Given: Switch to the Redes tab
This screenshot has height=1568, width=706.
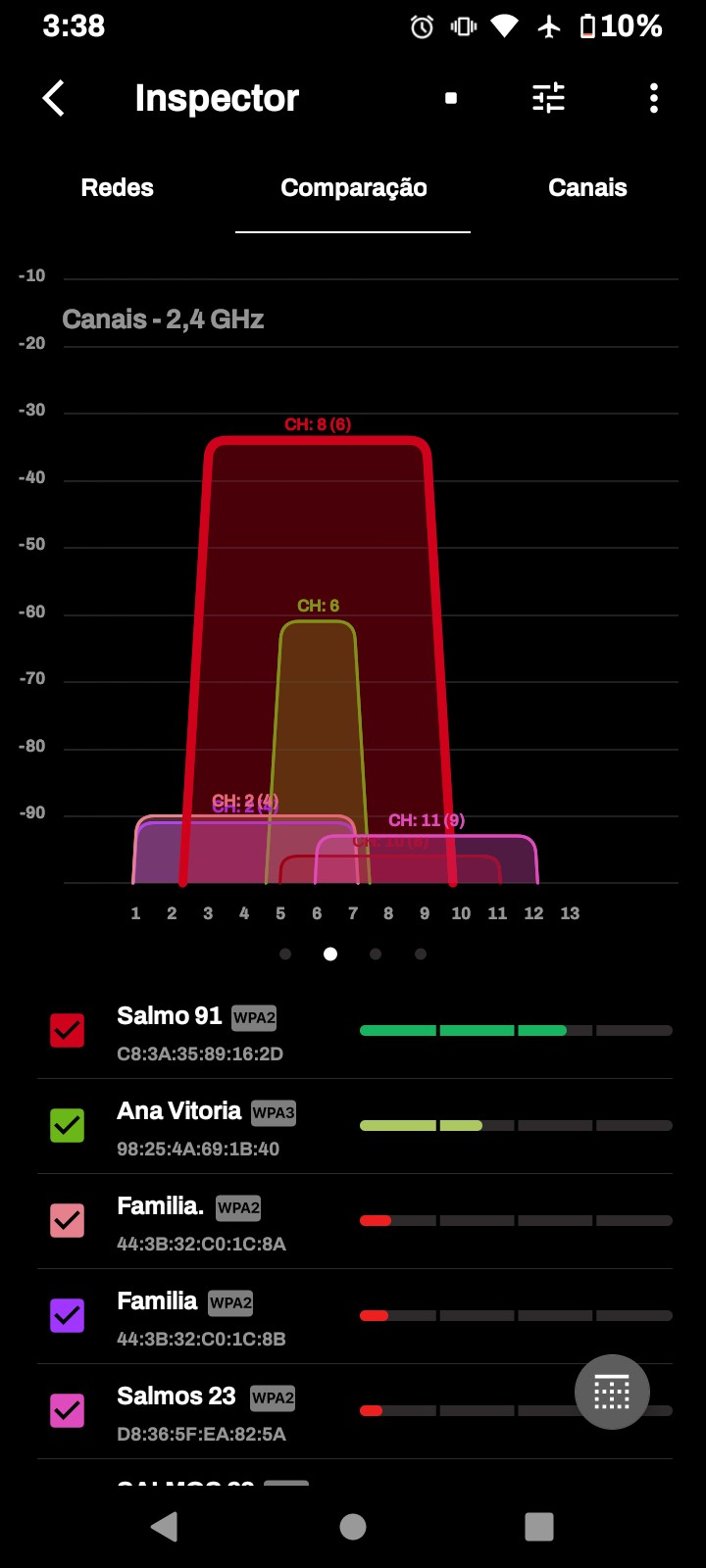Looking at the screenshot, I should [x=118, y=188].
